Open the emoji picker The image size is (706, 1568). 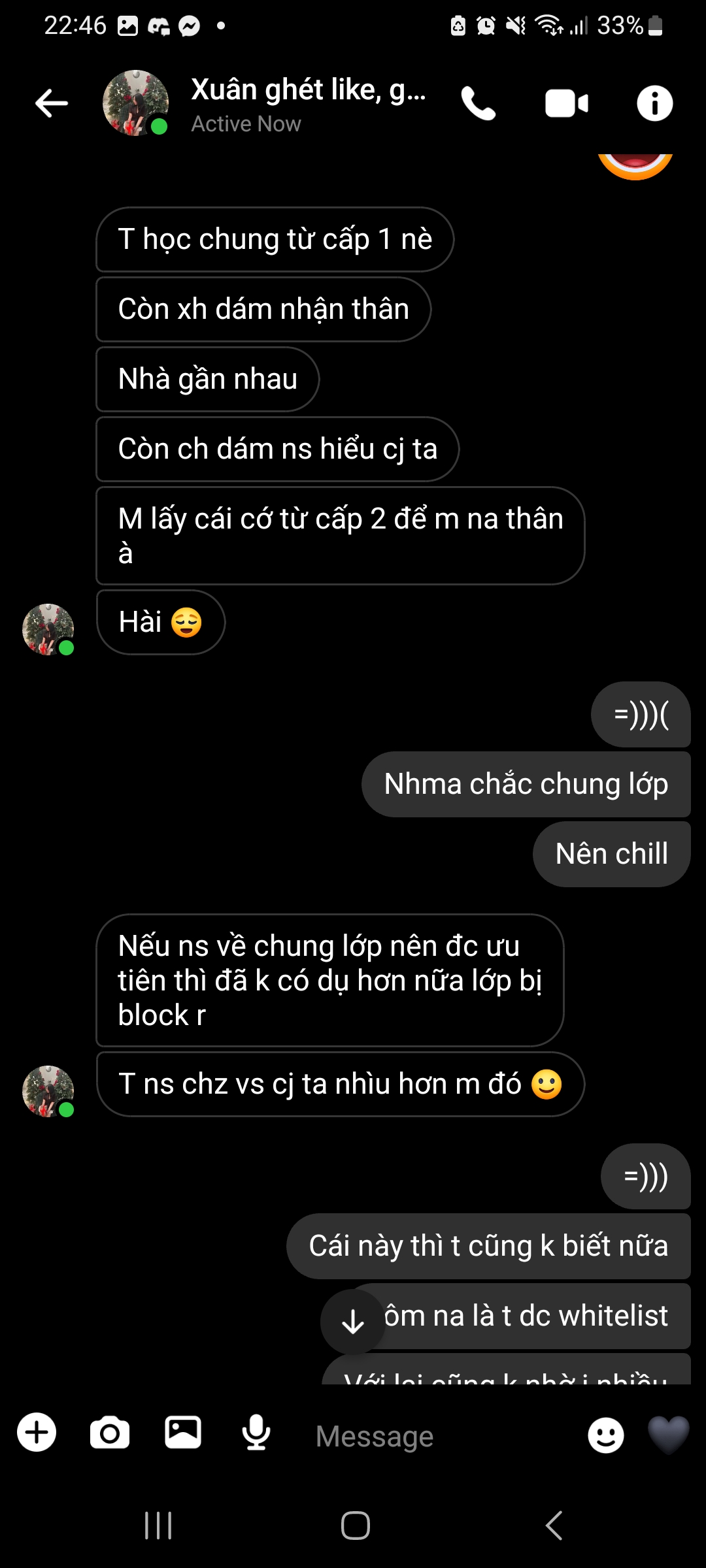(x=605, y=1435)
